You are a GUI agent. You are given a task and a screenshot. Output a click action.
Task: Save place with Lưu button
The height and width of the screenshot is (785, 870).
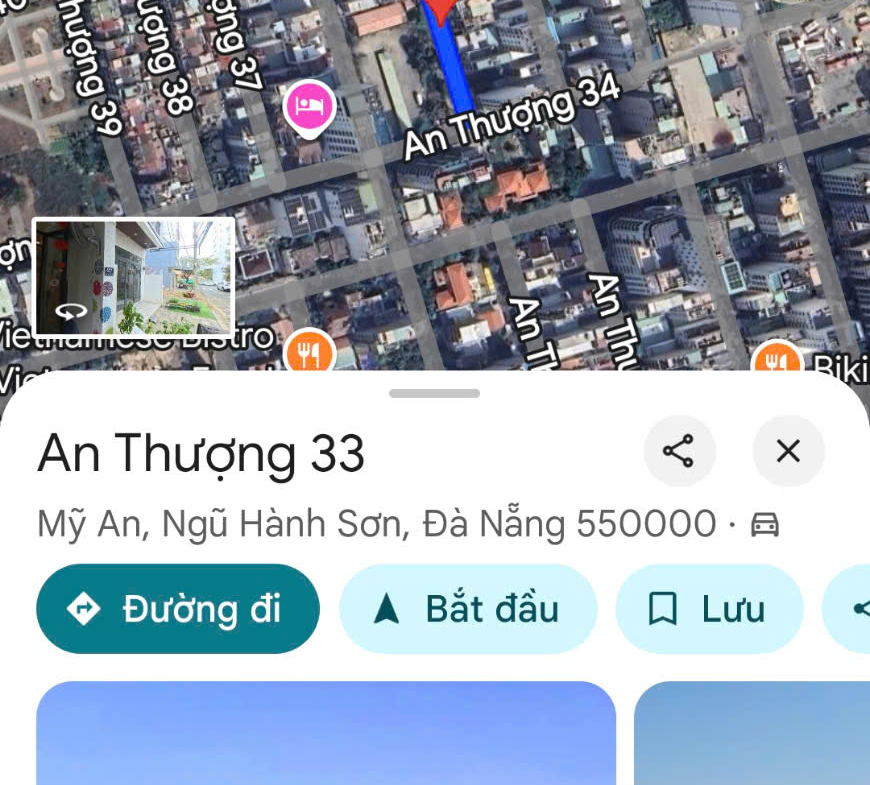(x=708, y=608)
